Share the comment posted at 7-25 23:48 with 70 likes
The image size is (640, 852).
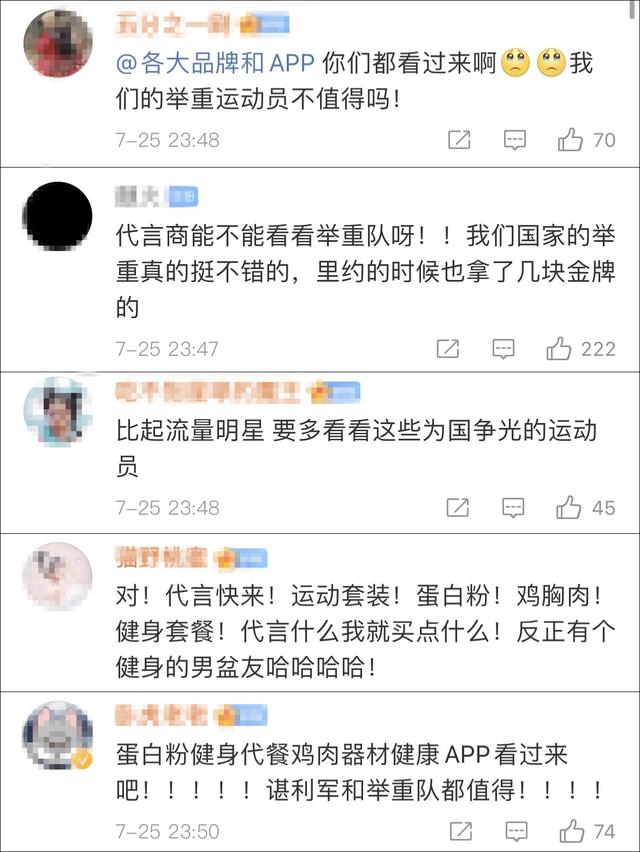tap(459, 140)
